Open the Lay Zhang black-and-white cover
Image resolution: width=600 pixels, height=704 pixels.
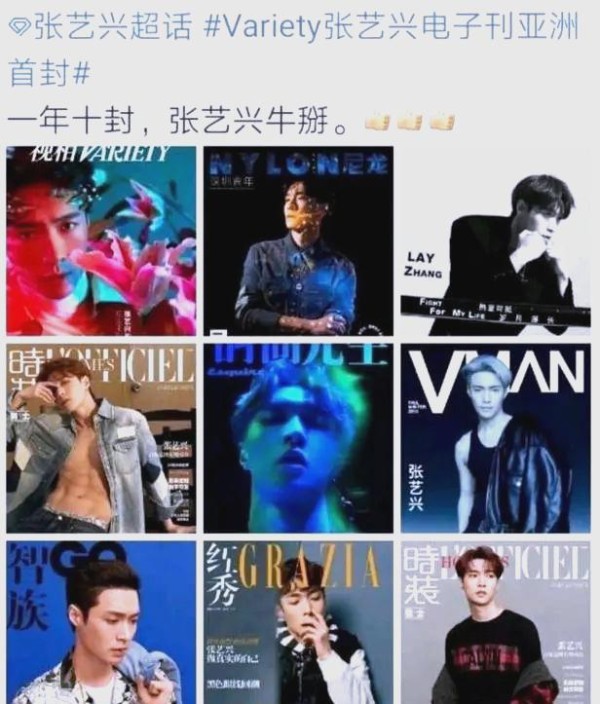(496, 240)
